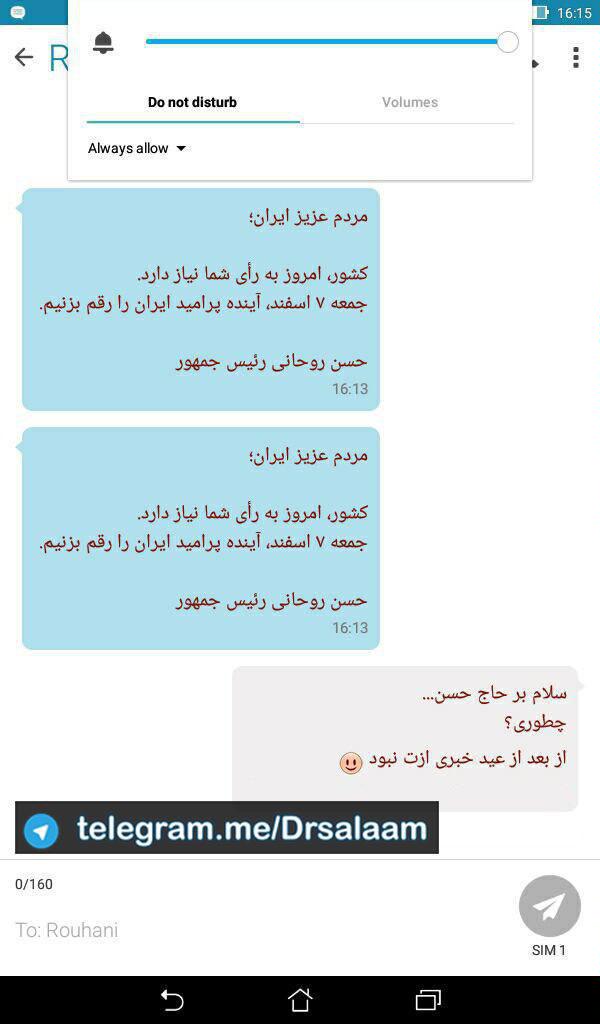Viewport: 600px width, 1024px height.
Task: Expand the Always allow dropdown
Action: [137, 148]
